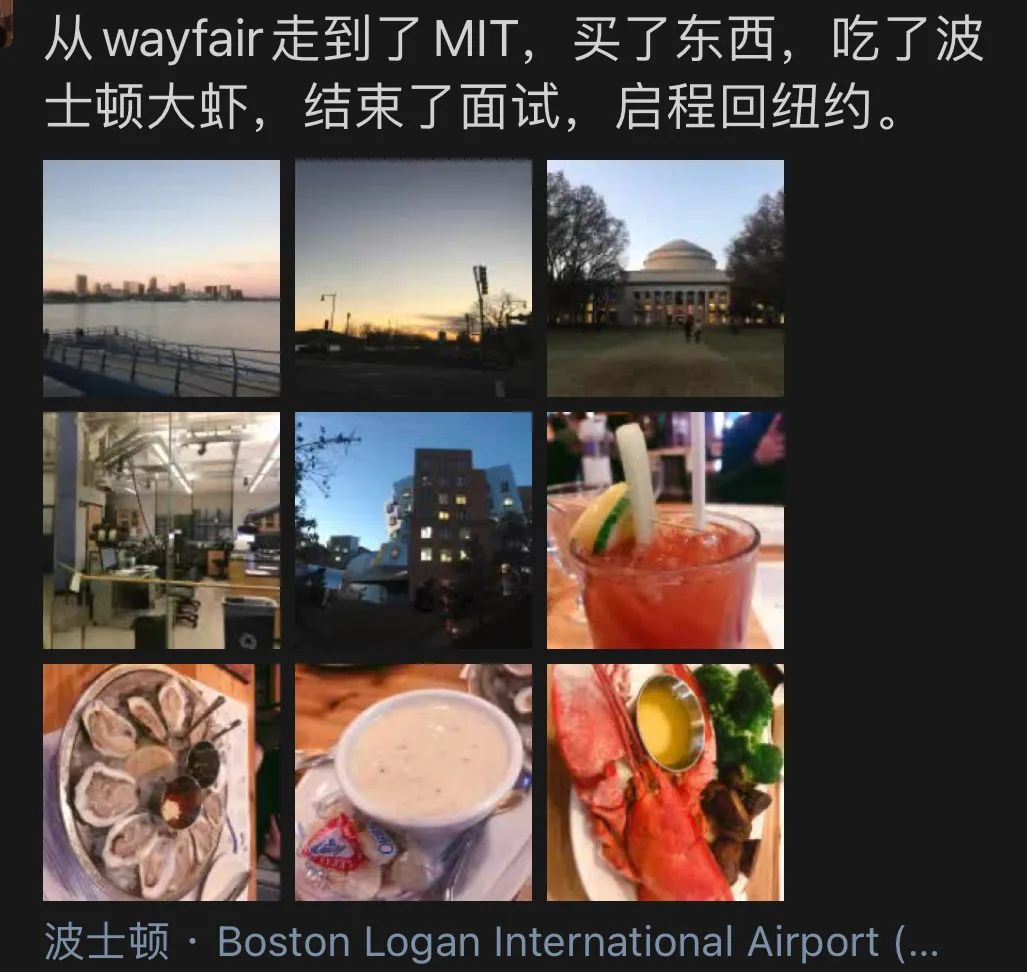Image resolution: width=1027 pixels, height=972 pixels.
Task: Open the MIT dome building photo
Action: (665, 278)
